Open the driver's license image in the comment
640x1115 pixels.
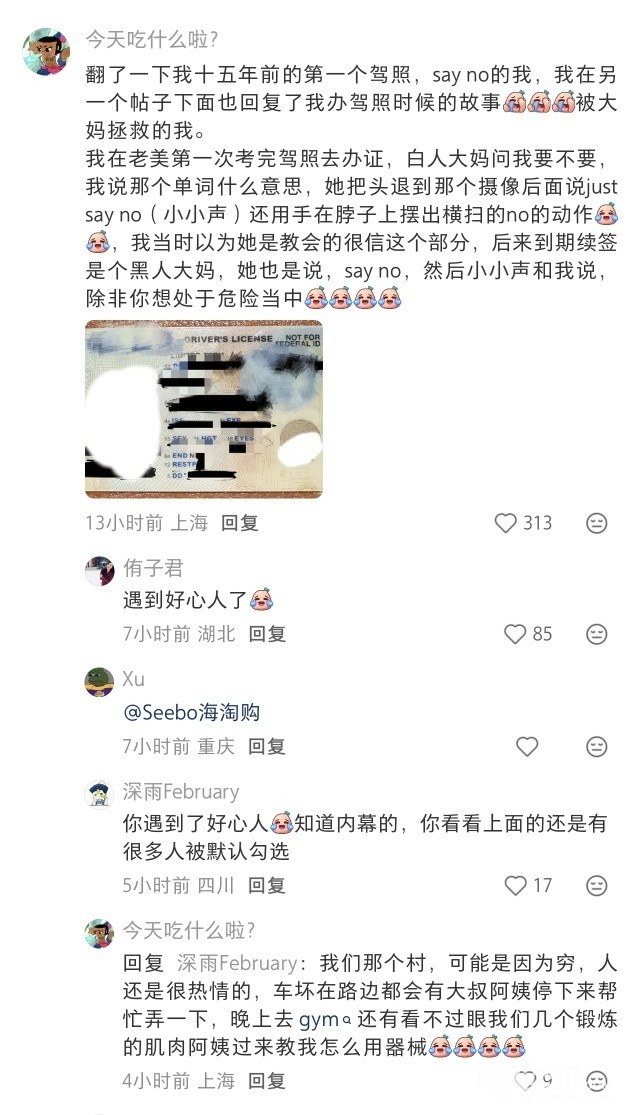[203, 409]
